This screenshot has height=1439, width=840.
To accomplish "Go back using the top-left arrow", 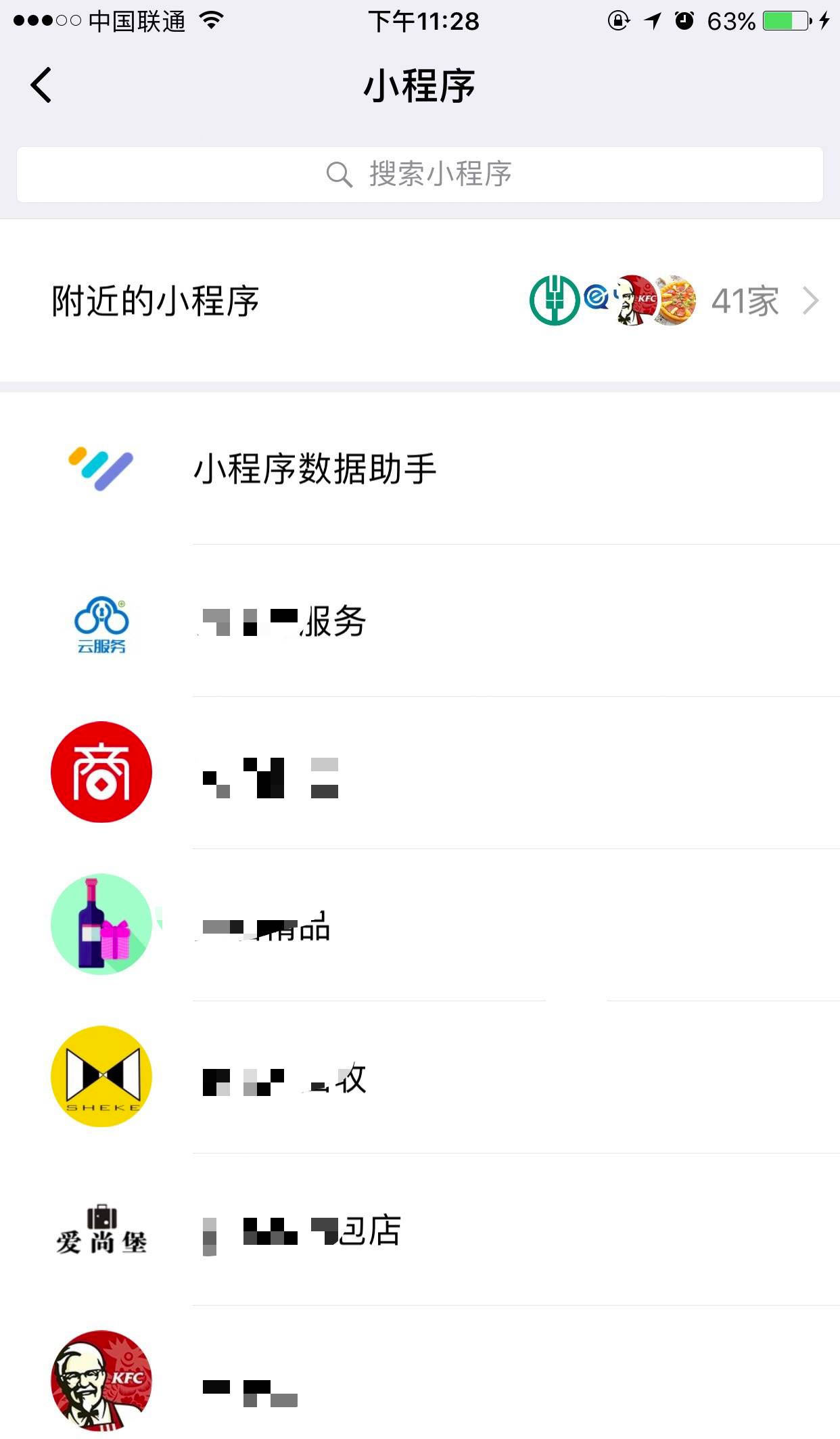I will click(x=41, y=86).
